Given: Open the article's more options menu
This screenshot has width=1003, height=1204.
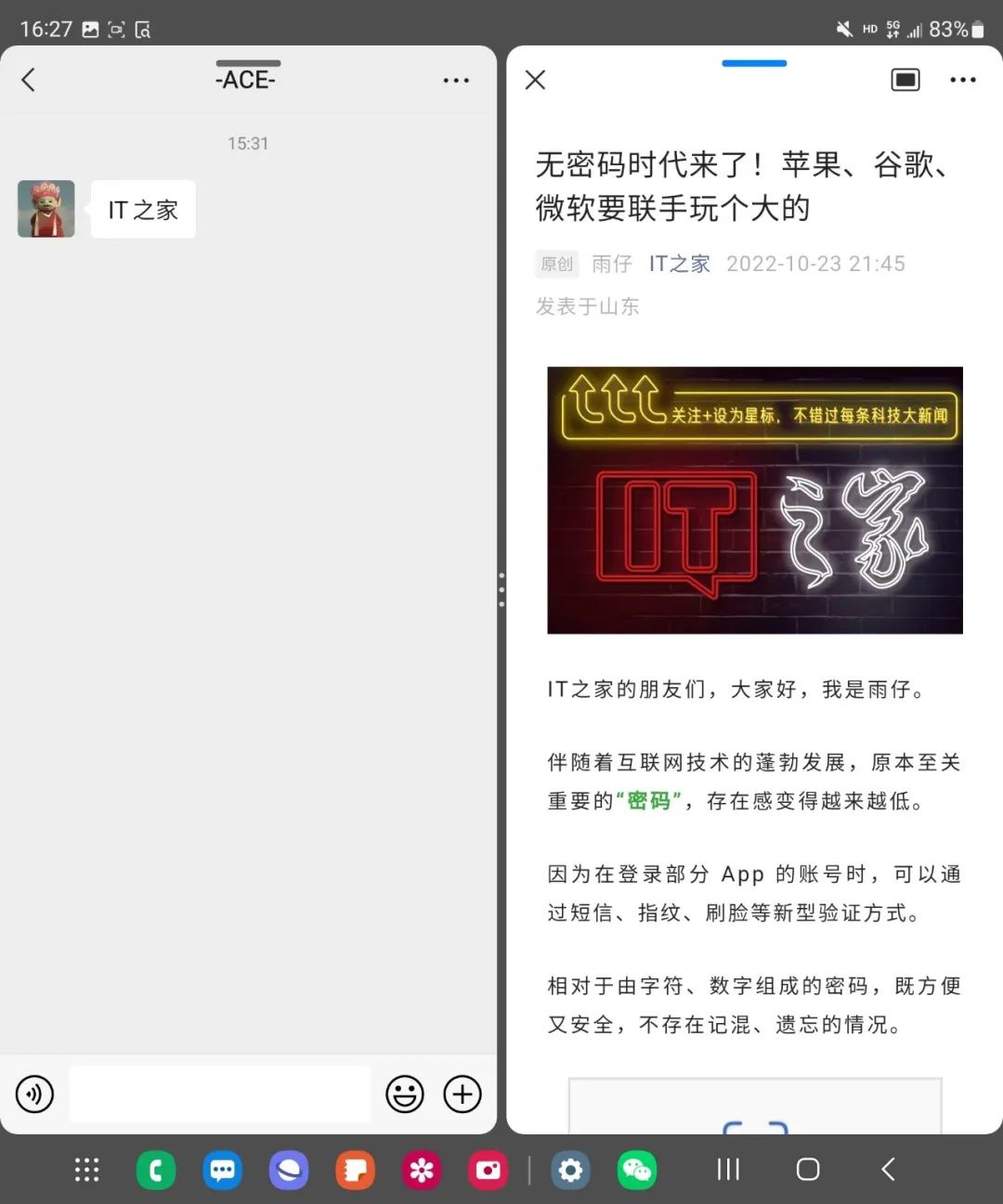Looking at the screenshot, I should click(963, 80).
